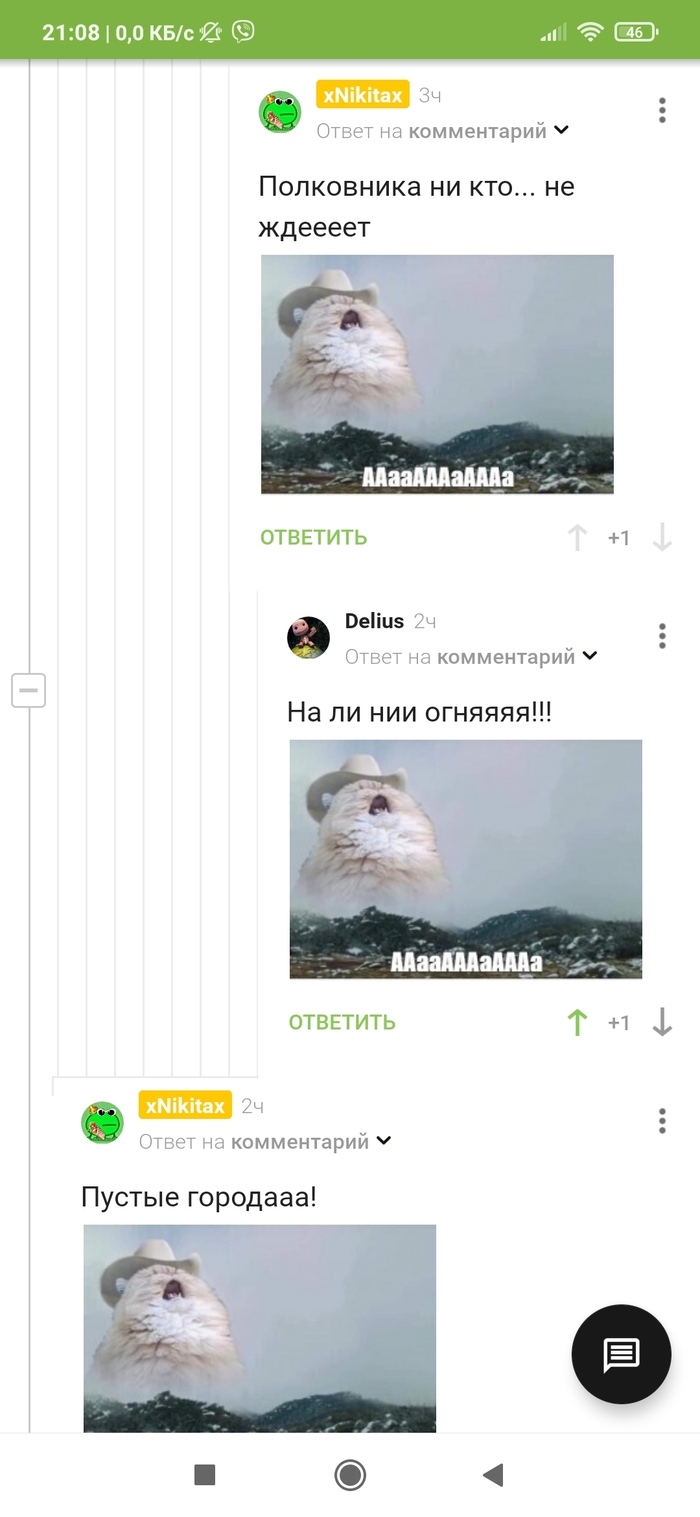Expand "Ответ на комментарий" above "Полковника ни кто"
Viewport: 700px width, 1517px height.
[x=443, y=131]
